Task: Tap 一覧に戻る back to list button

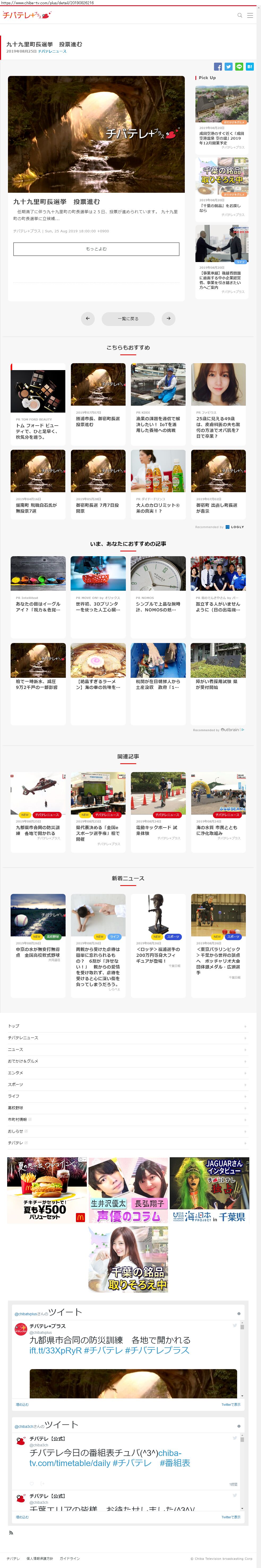Action: click(128, 318)
